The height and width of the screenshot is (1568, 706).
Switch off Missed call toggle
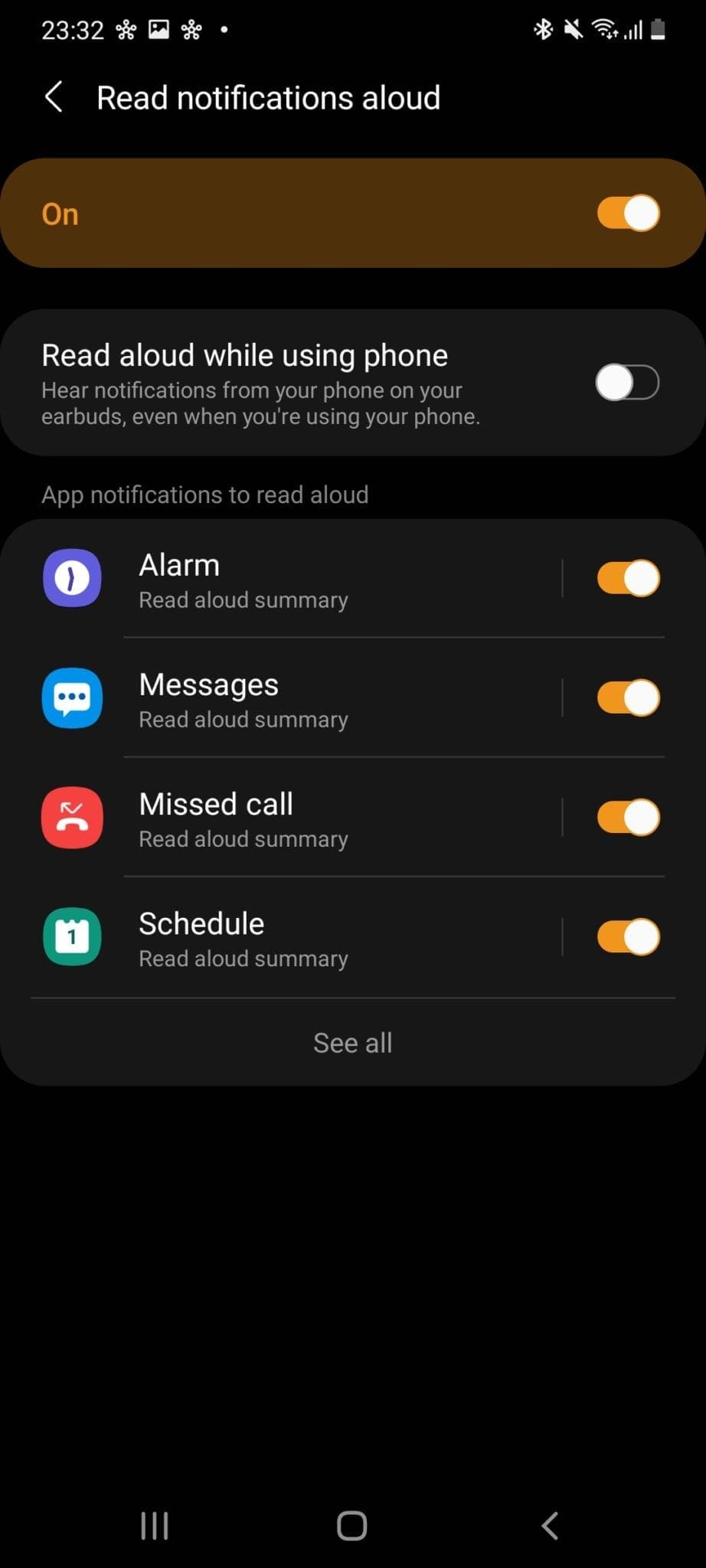click(x=628, y=818)
